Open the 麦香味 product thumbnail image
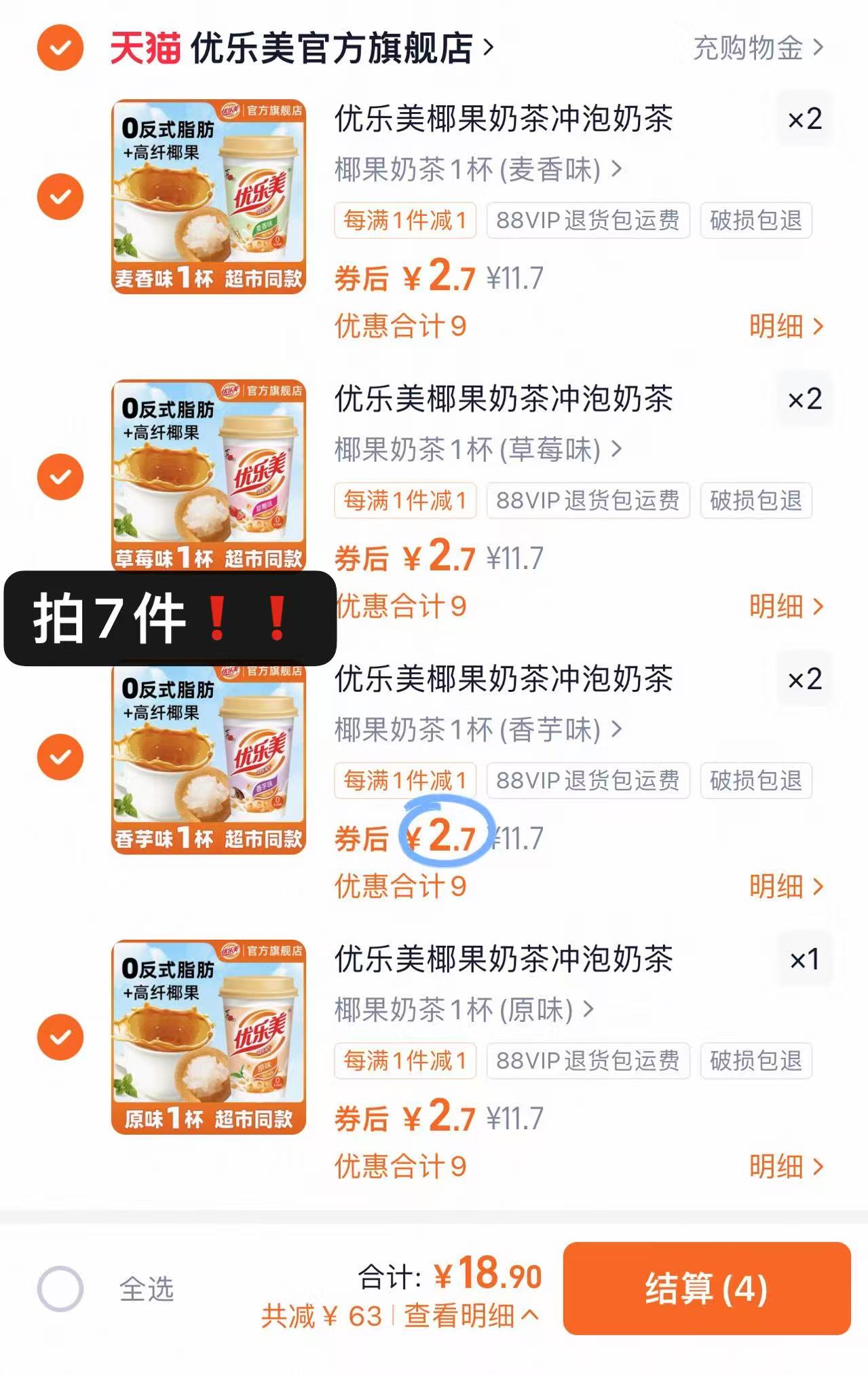868x1375 pixels. coord(207,197)
